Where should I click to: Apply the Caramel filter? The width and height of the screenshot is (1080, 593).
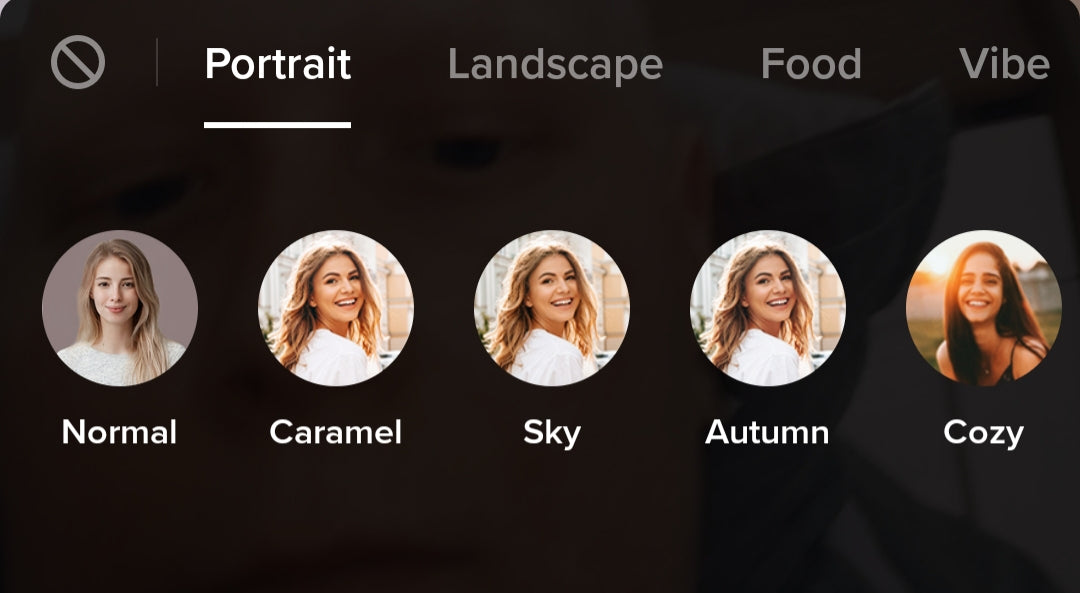click(336, 308)
